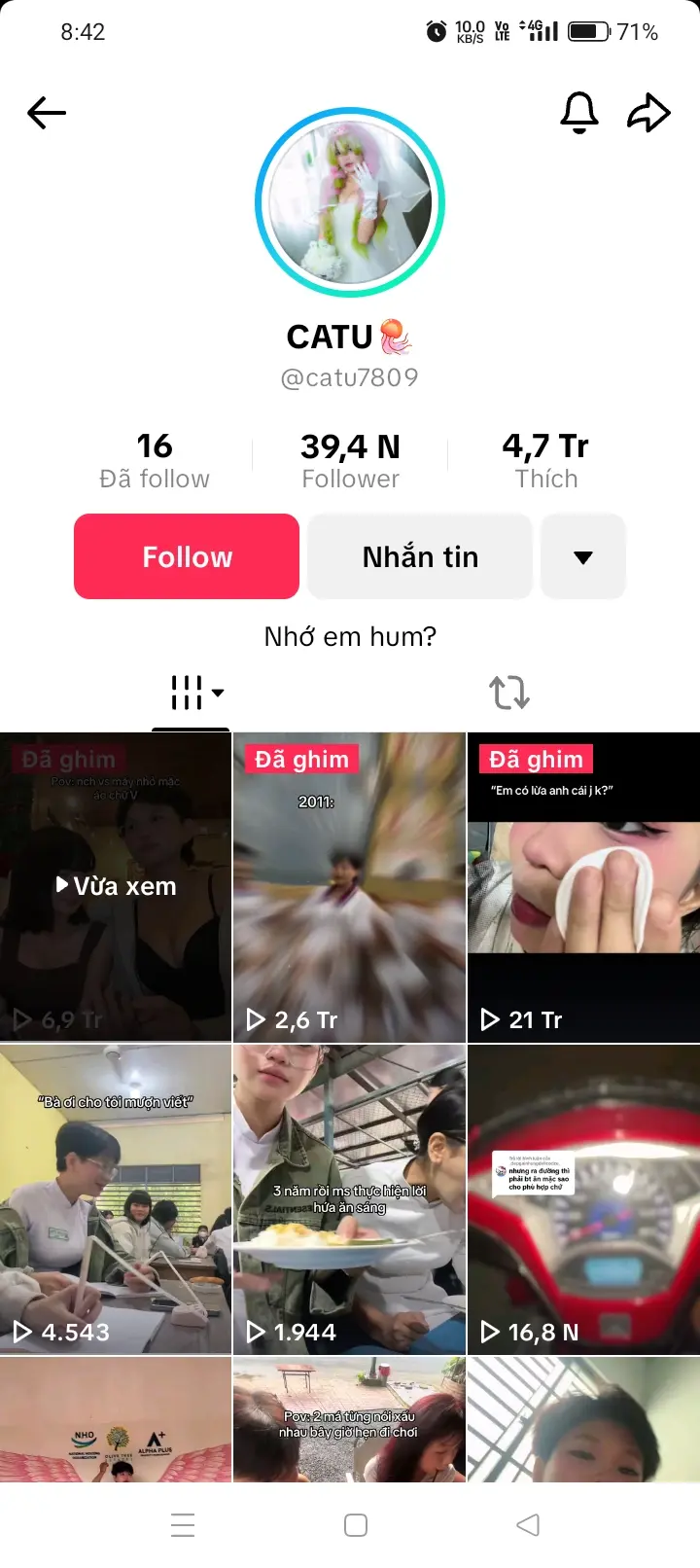Open the motorbike dashboard video with 16,8 N views

tap(583, 1198)
